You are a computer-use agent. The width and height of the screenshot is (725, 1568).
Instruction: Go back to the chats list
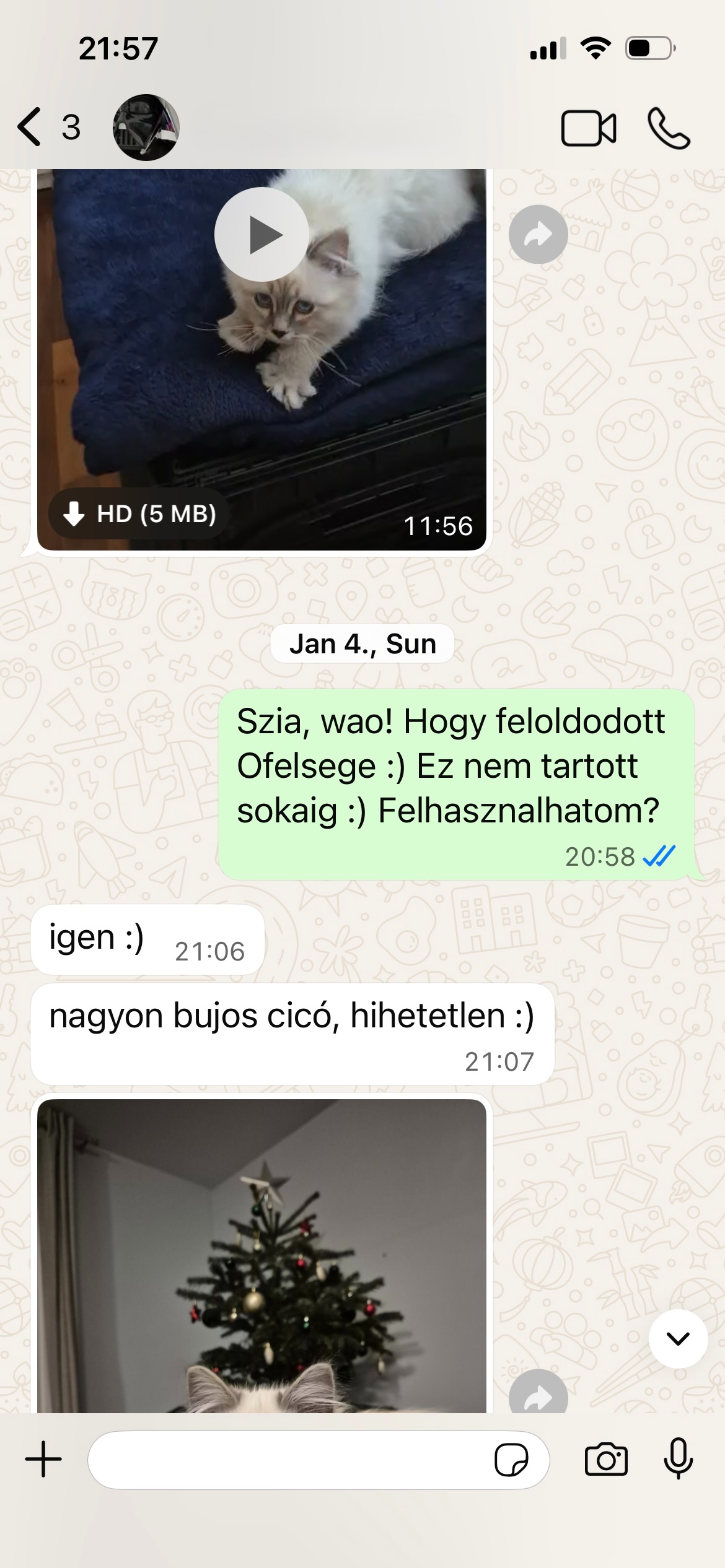tap(31, 127)
